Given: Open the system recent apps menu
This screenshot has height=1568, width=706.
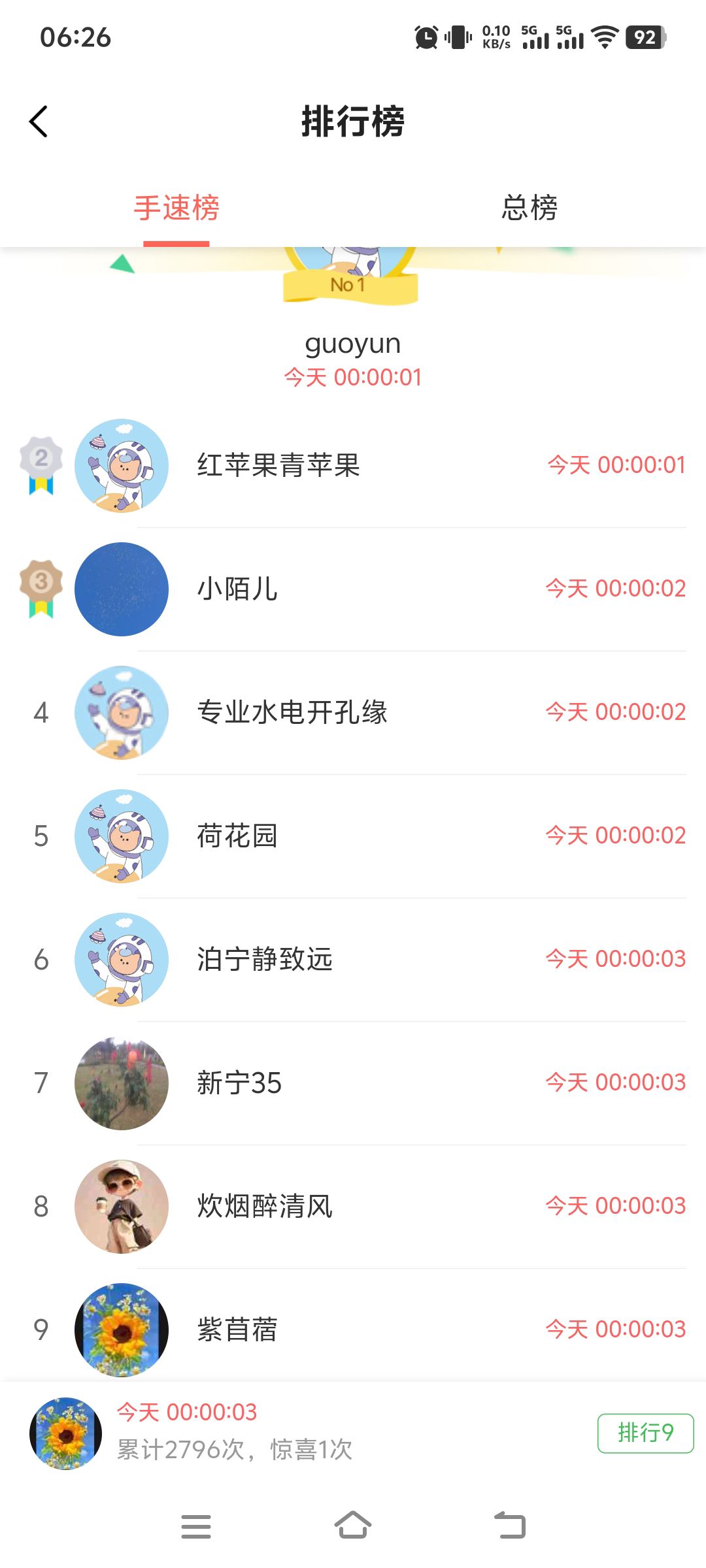Looking at the screenshot, I should (x=195, y=1526).
